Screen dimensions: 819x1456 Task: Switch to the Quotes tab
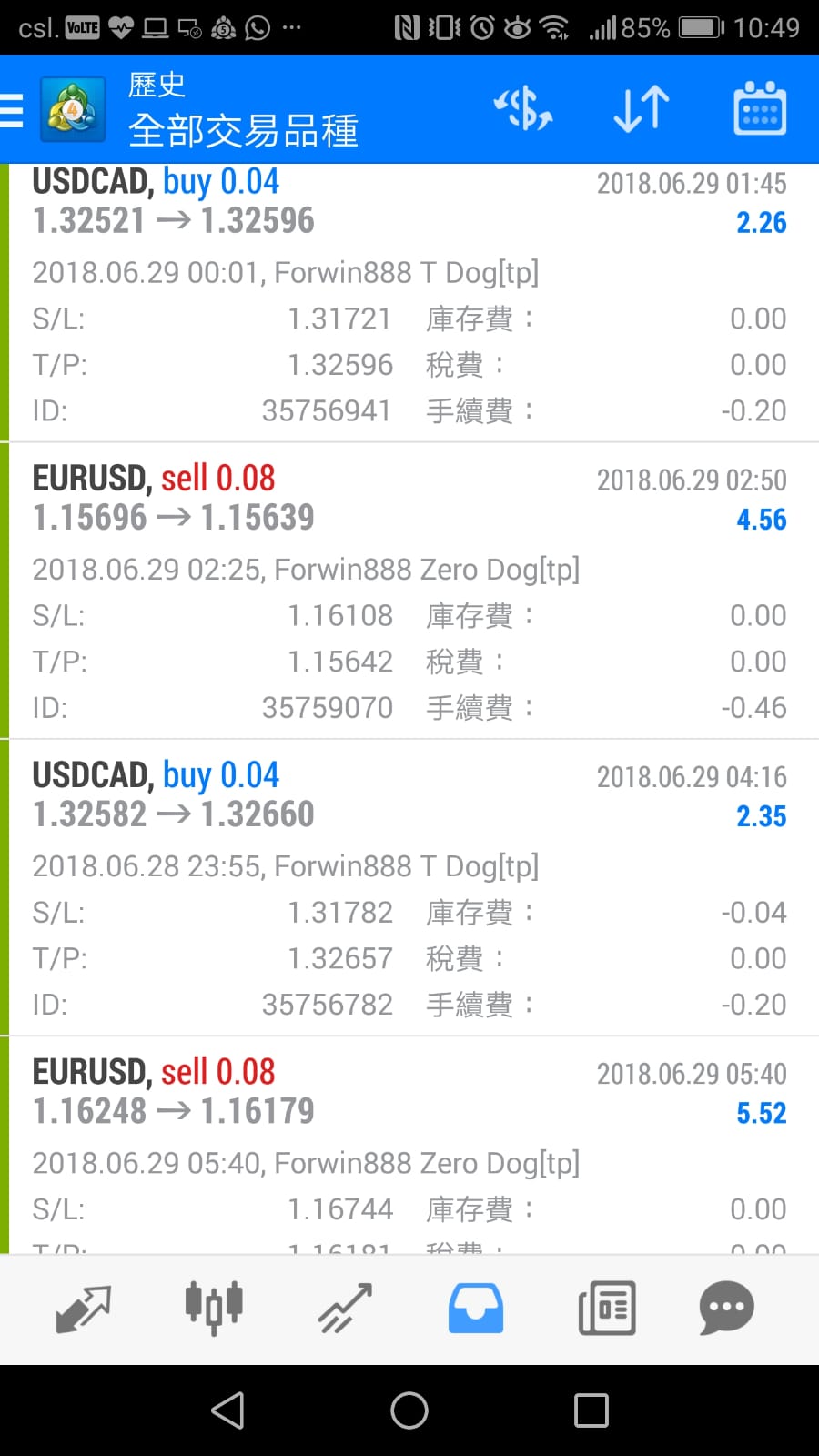pyautogui.click(x=83, y=1309)
